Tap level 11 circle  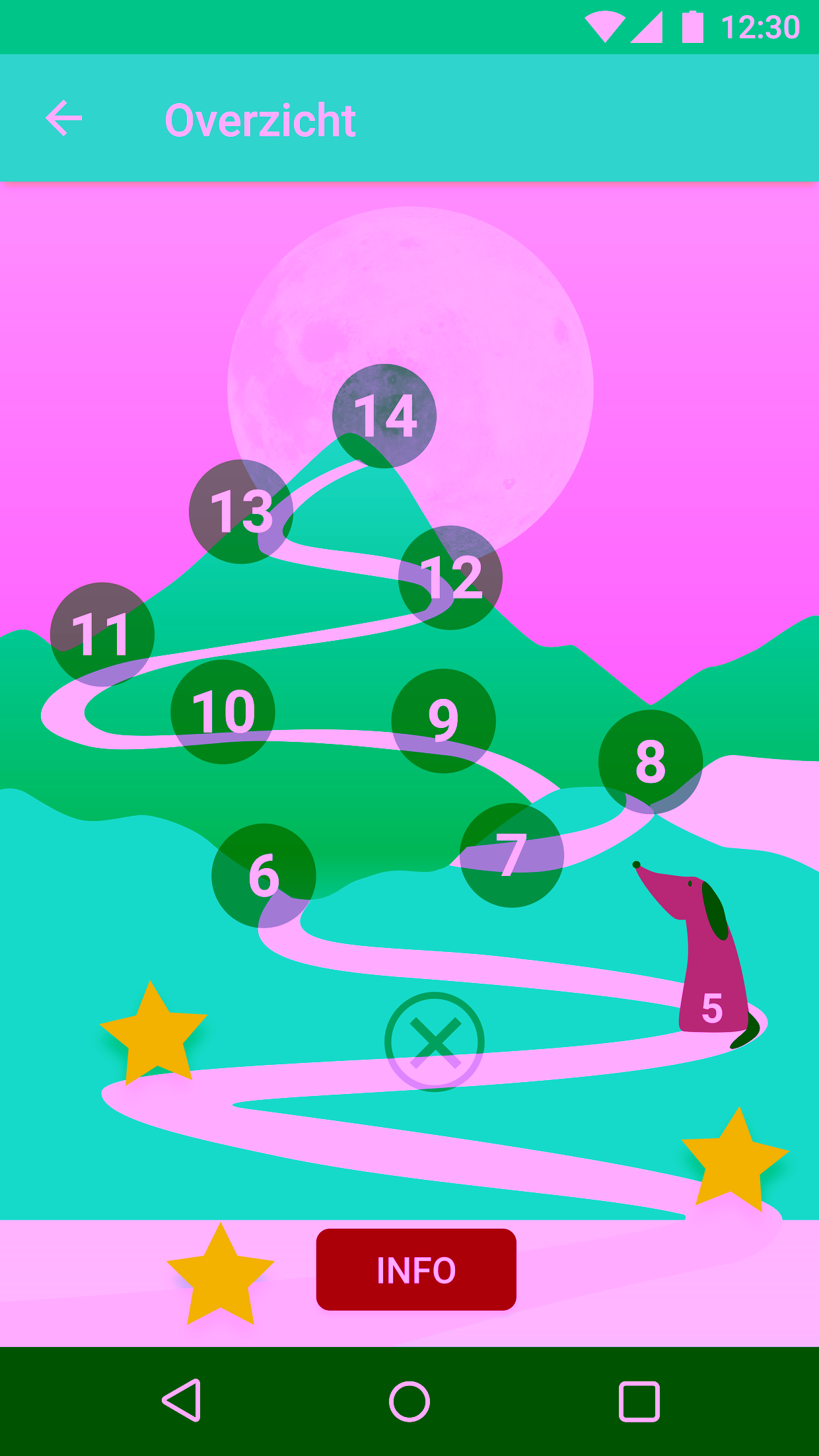point(102,634)
